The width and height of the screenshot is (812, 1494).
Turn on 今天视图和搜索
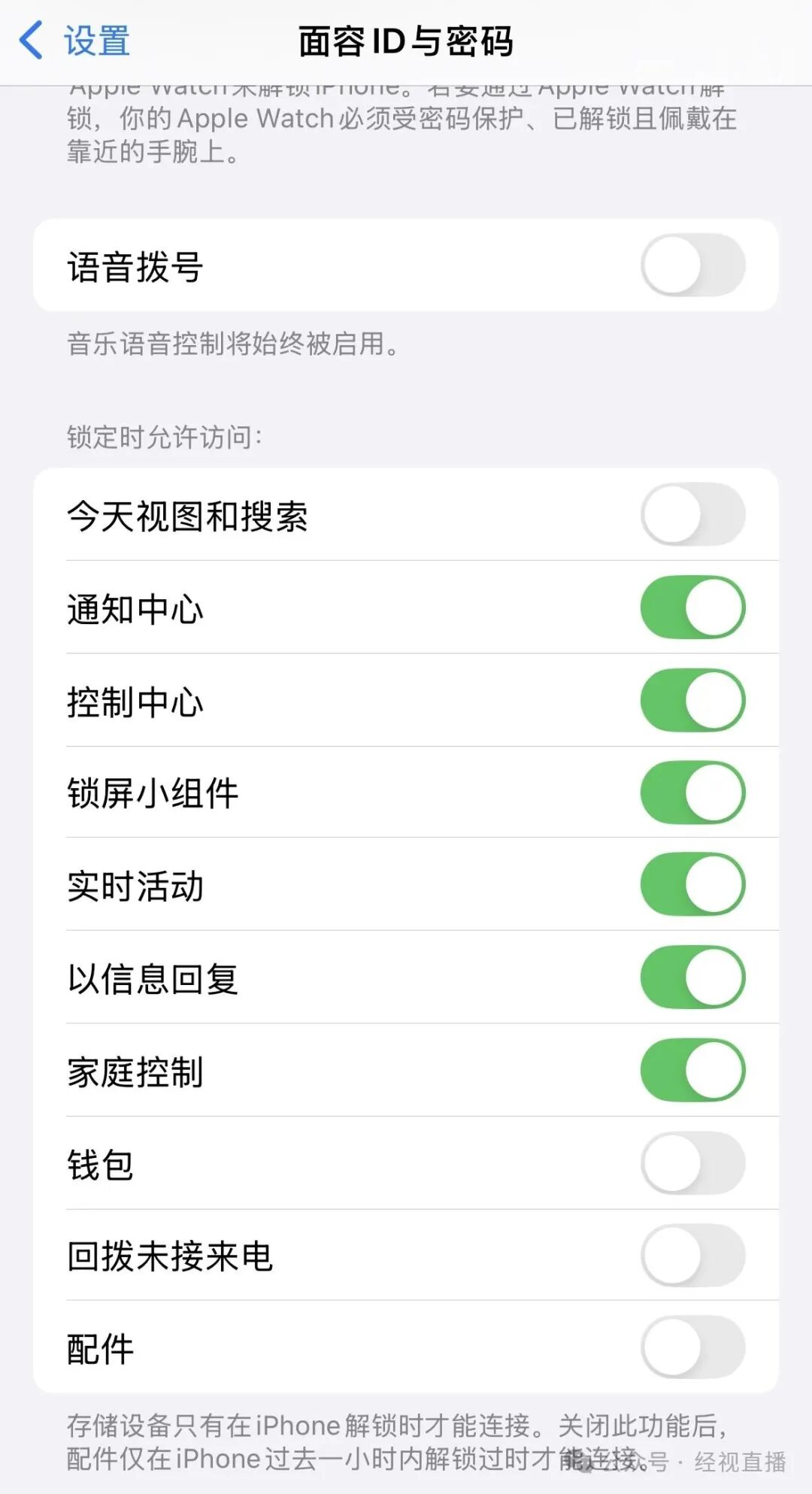(692, 514)
